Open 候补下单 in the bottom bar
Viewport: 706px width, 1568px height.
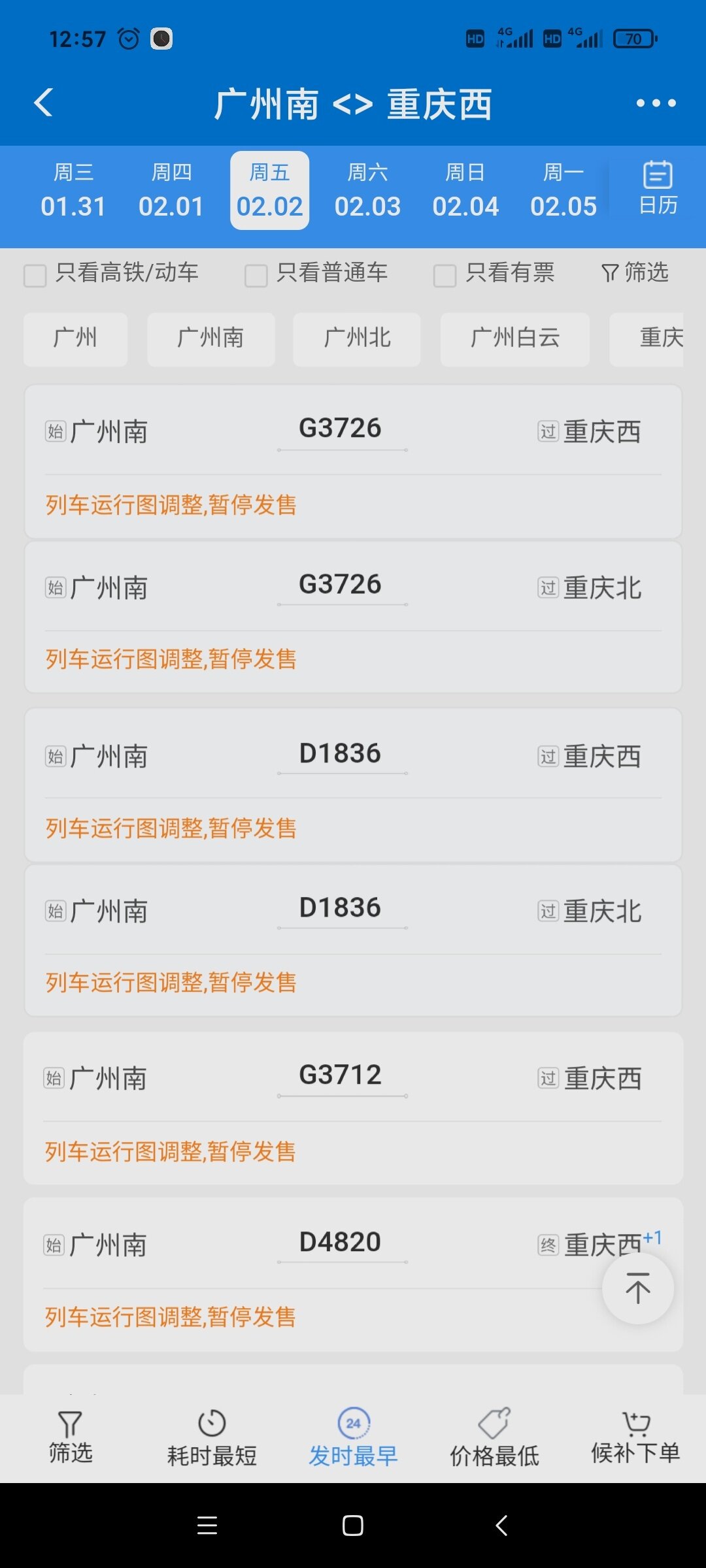tap(635, 1439)
